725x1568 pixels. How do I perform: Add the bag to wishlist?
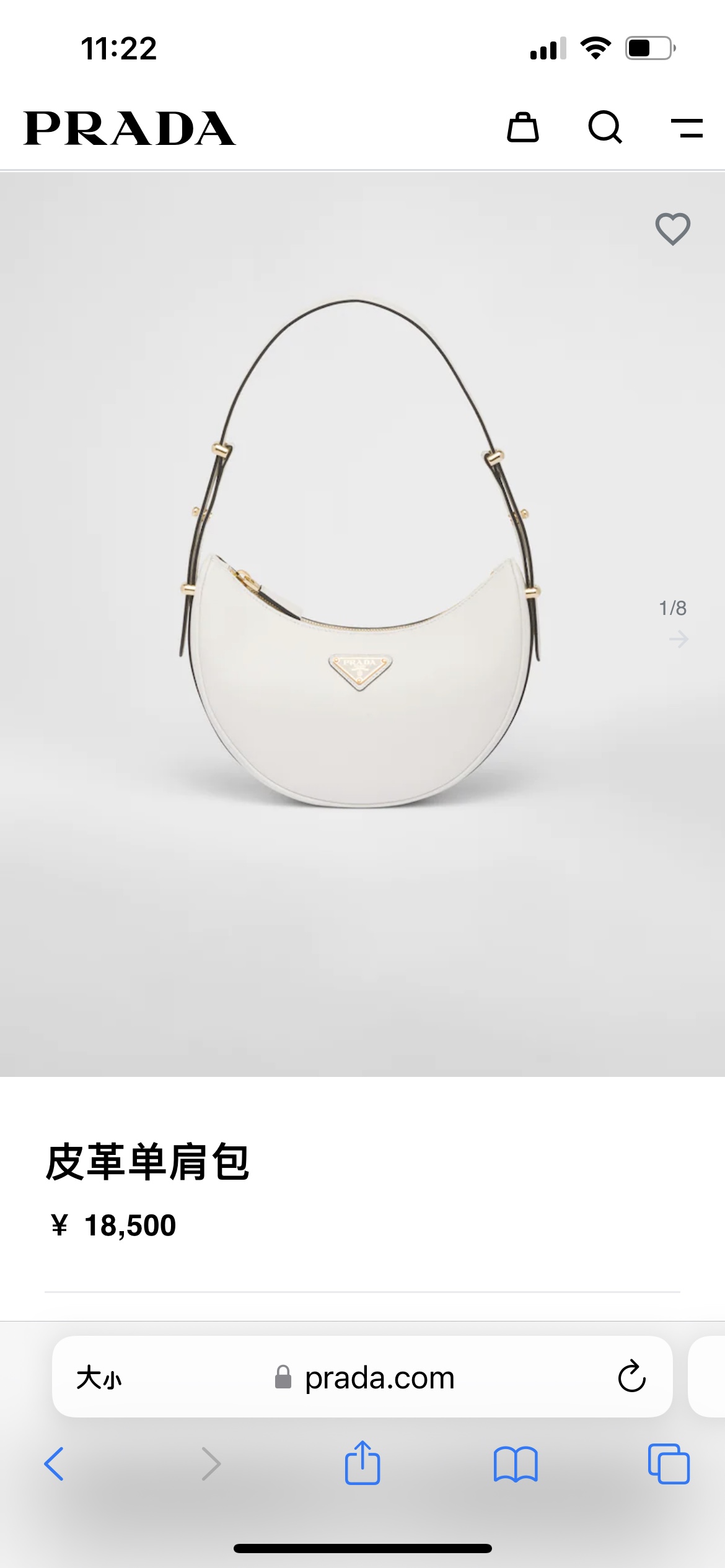672,229
